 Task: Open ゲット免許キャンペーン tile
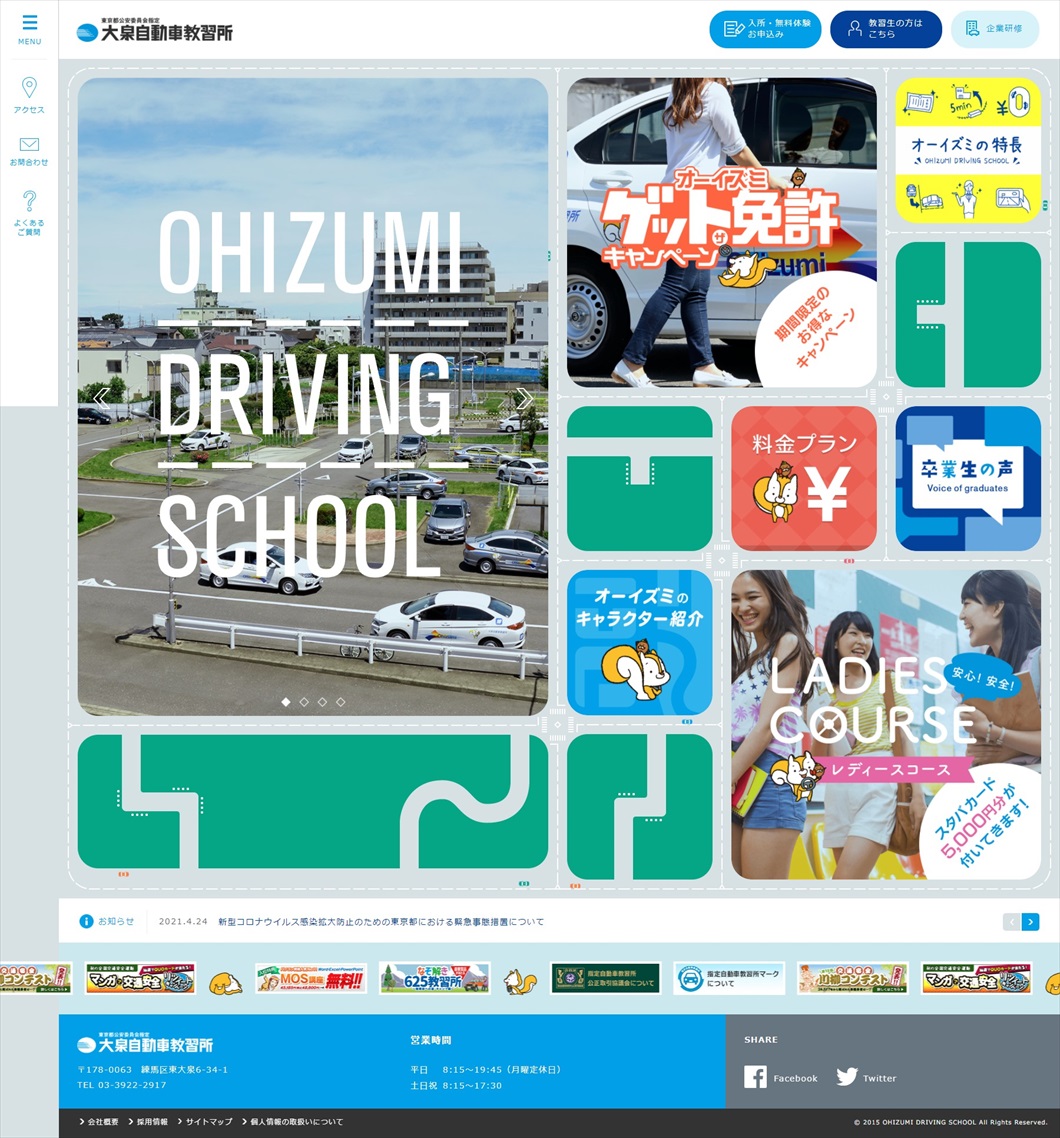click(721, 232)
